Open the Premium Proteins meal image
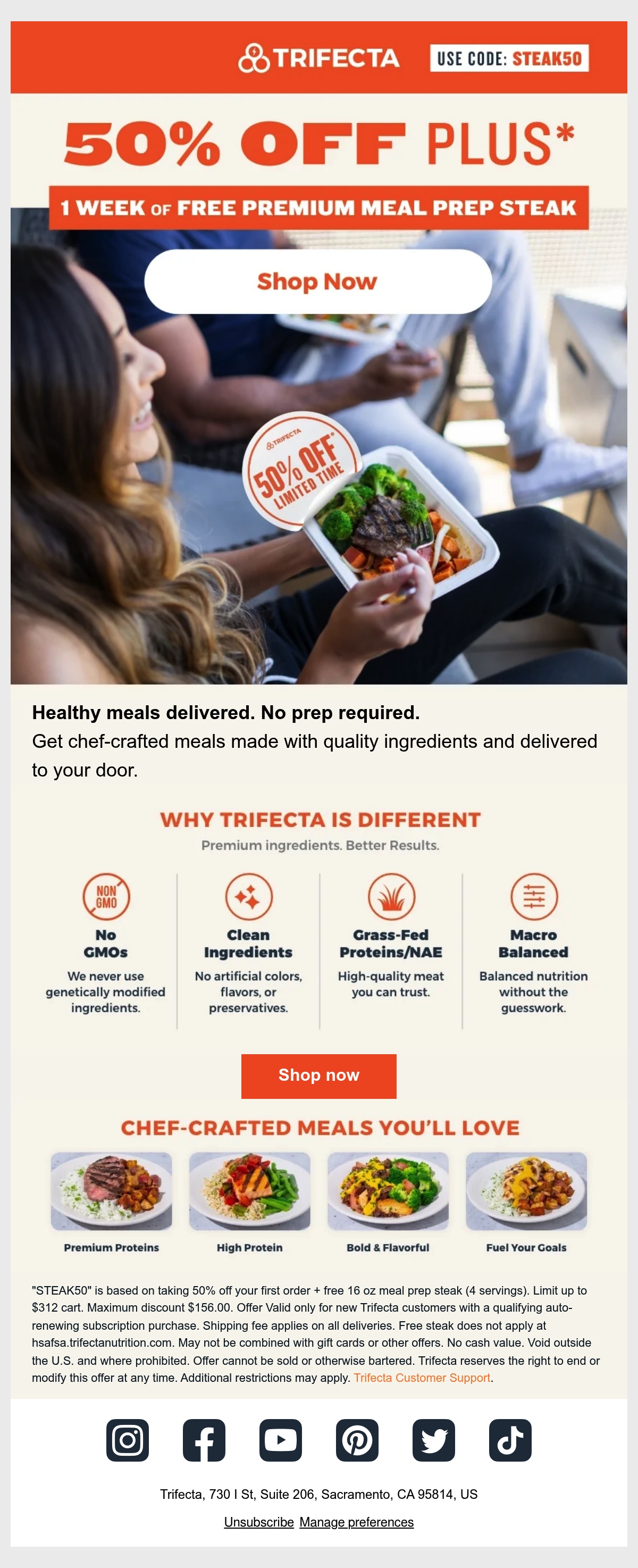638x1568 pixels. click(111, 1190)
